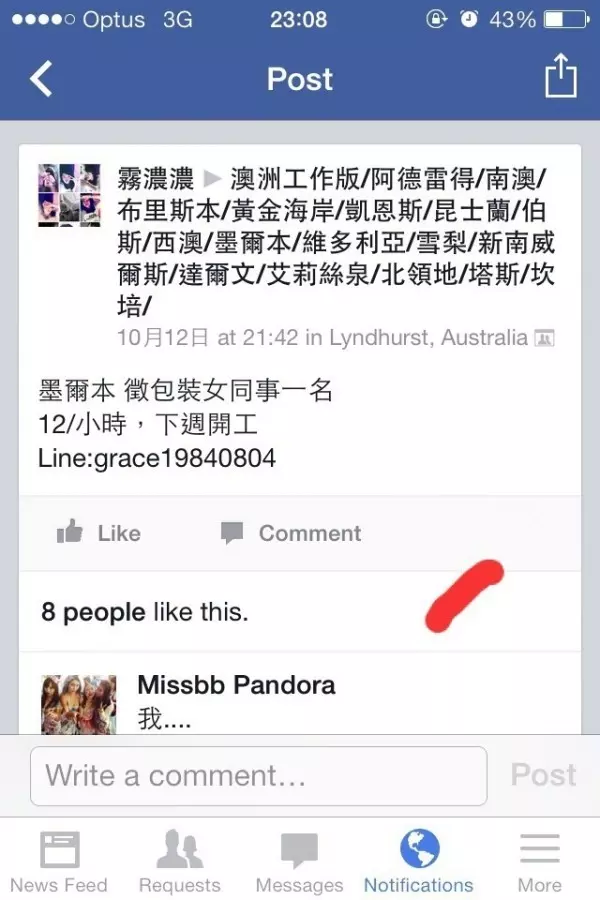Comment on the Melbourne job post
The image size is (600, 900).
pyautogui.click(x=291, y=533)
